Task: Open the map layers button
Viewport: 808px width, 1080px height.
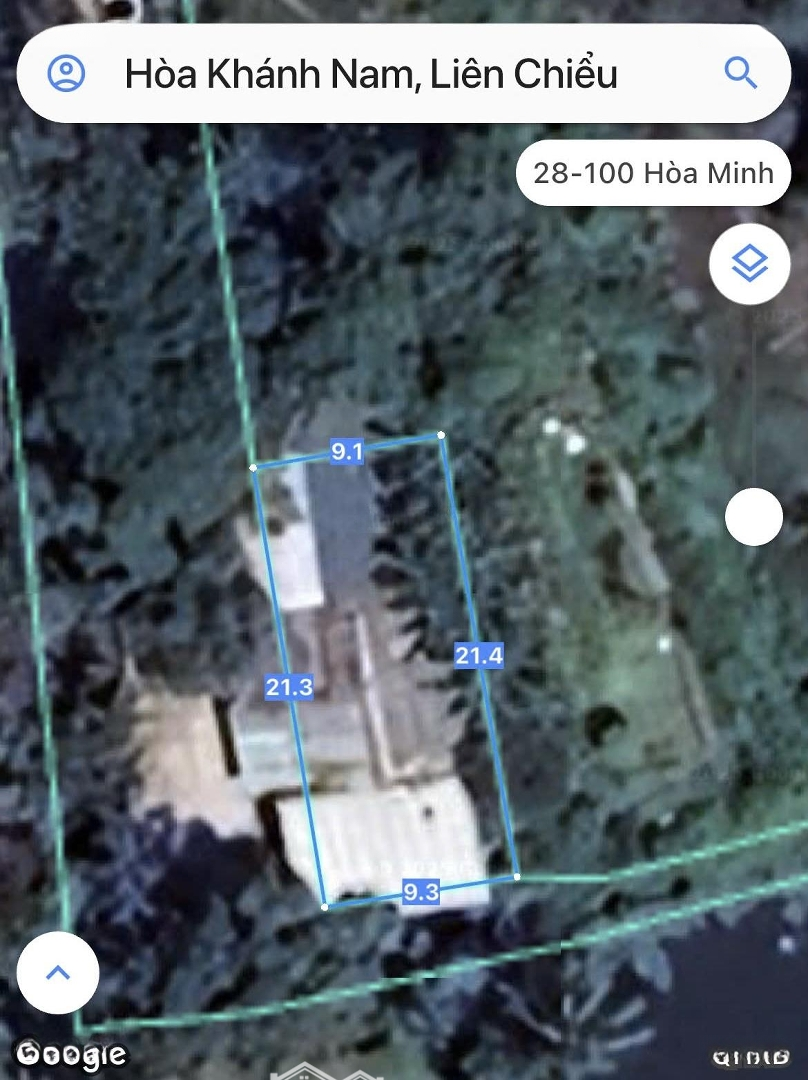Action: pos(750,264)
